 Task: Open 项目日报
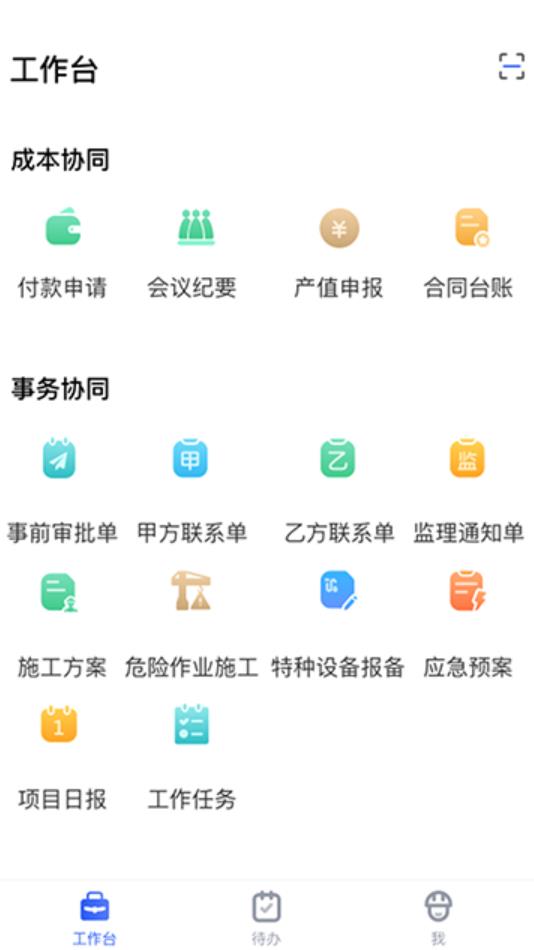coord(62,759)
